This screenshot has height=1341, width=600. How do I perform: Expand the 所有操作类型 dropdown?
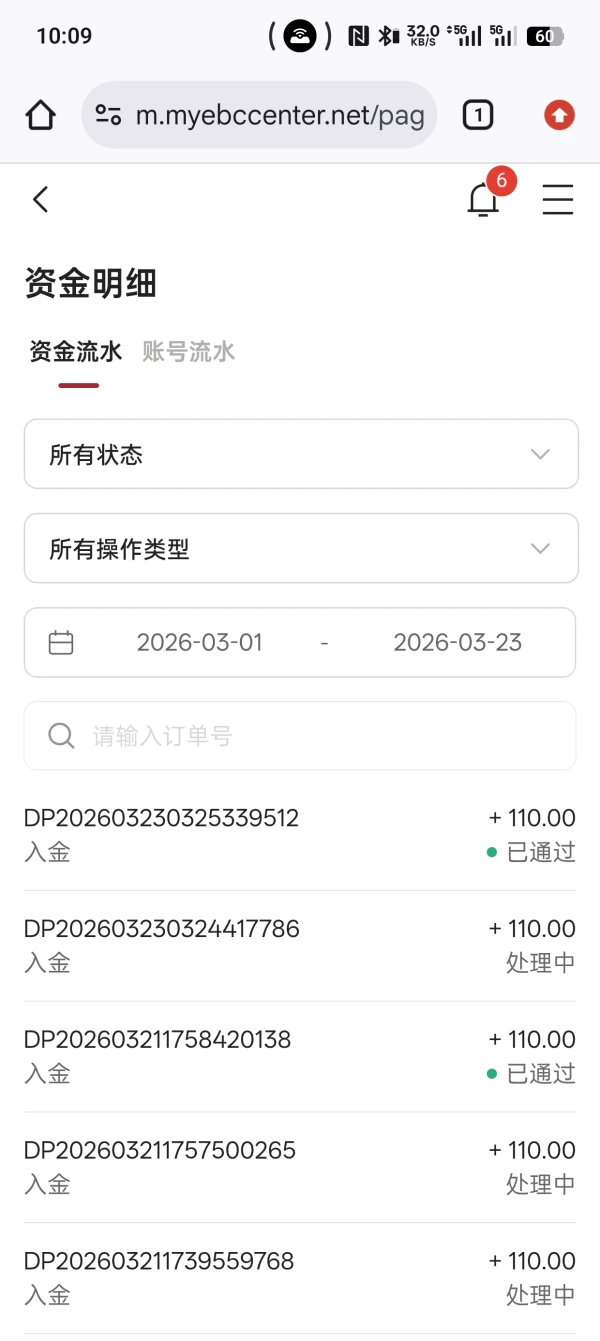pos(301,548)
